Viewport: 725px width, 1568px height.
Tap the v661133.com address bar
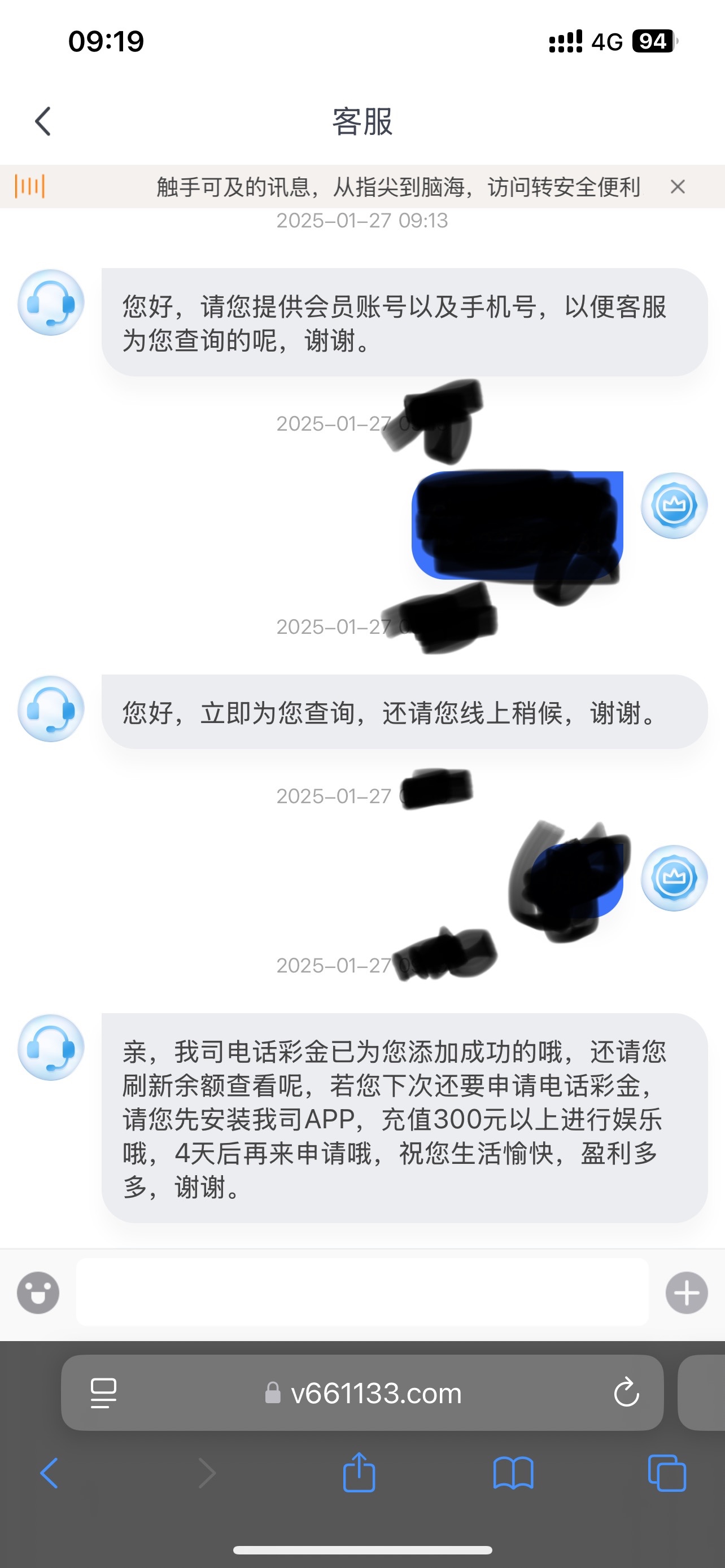[365, 1392]
